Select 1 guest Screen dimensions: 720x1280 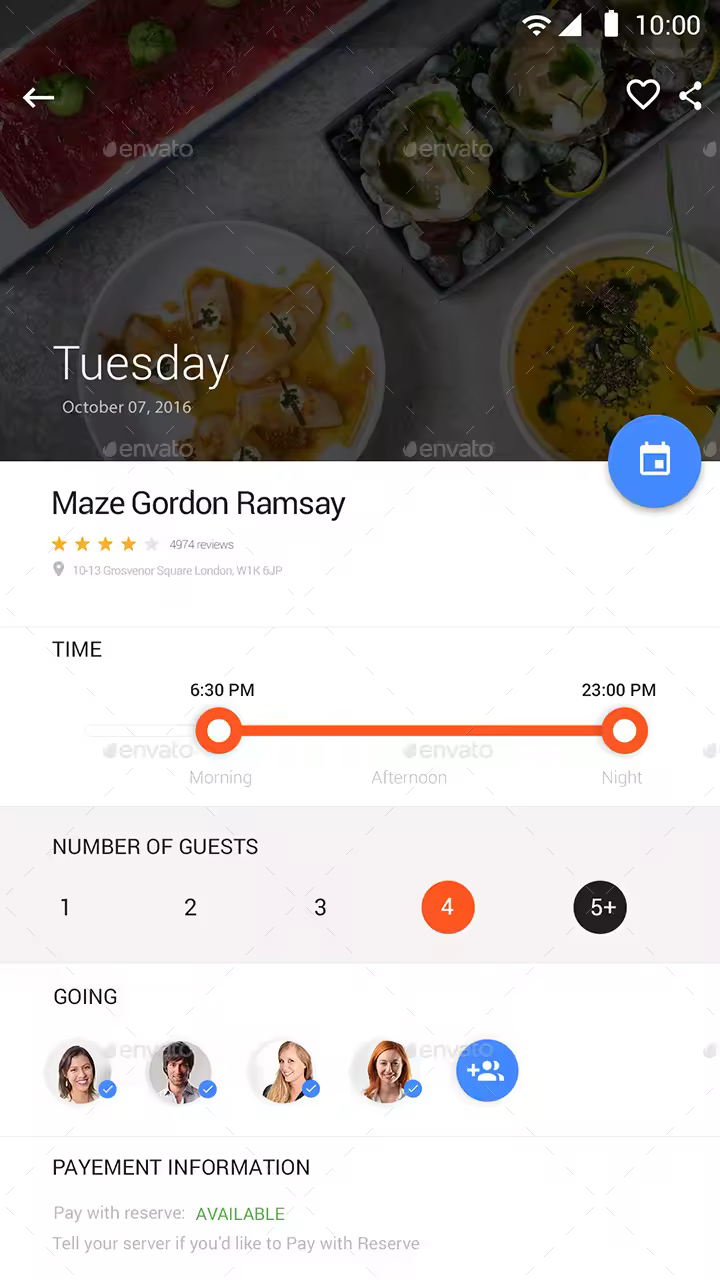point(65,907)
